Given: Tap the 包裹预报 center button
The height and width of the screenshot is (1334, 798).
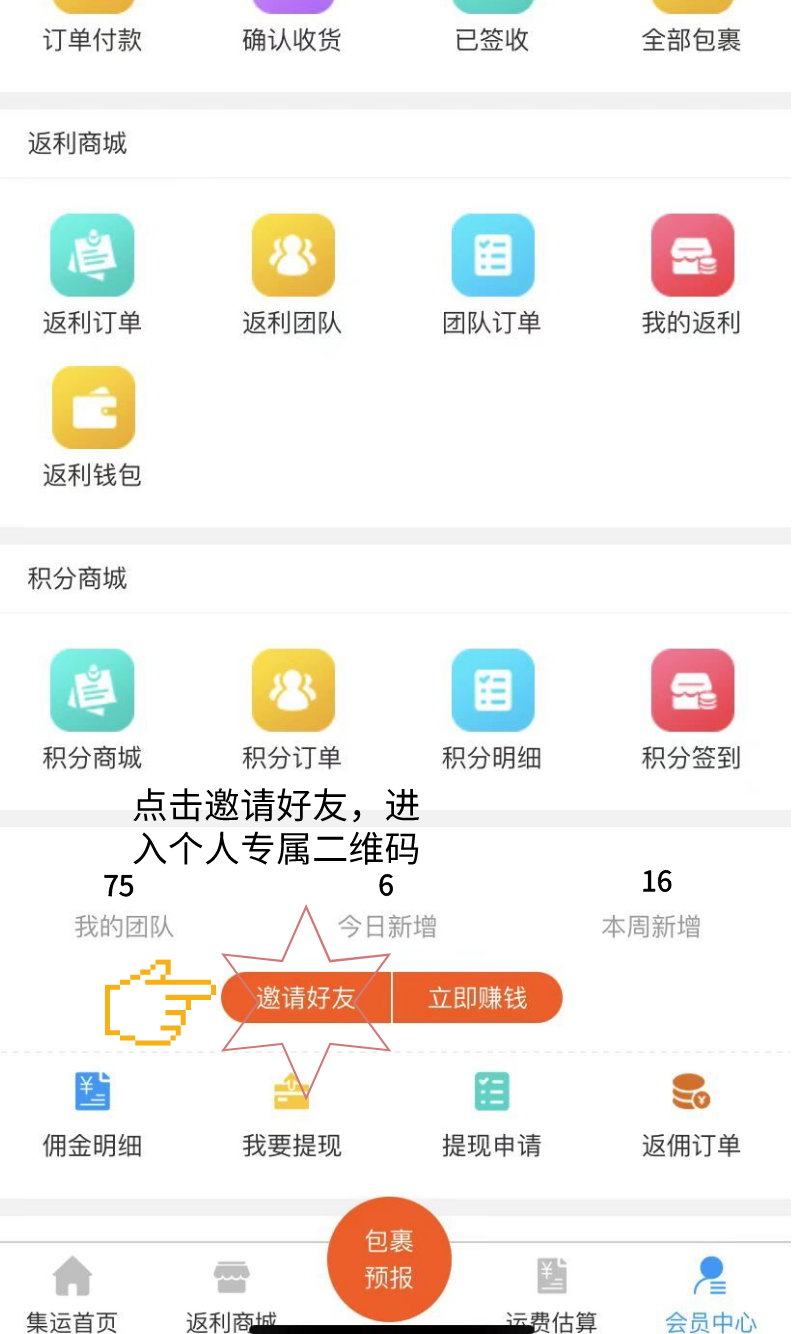Looking at the screenshot, I should (x=389, y=1259).
